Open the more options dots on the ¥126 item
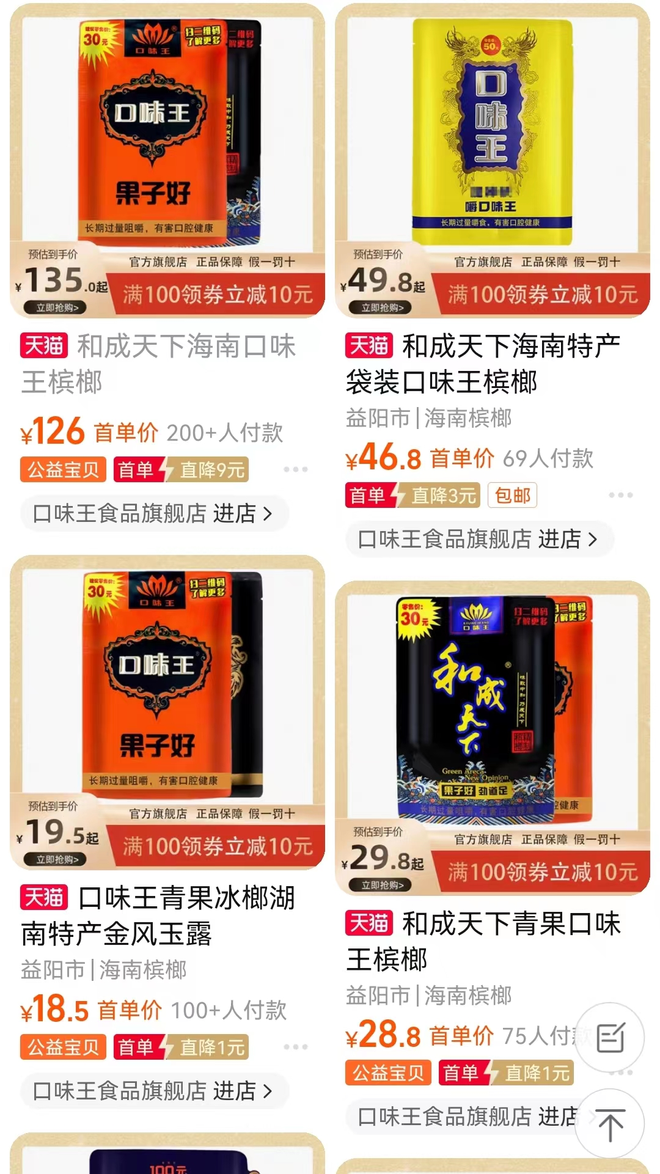The width and height of the screenshot is (660, 1174). [x=295, y=469]
